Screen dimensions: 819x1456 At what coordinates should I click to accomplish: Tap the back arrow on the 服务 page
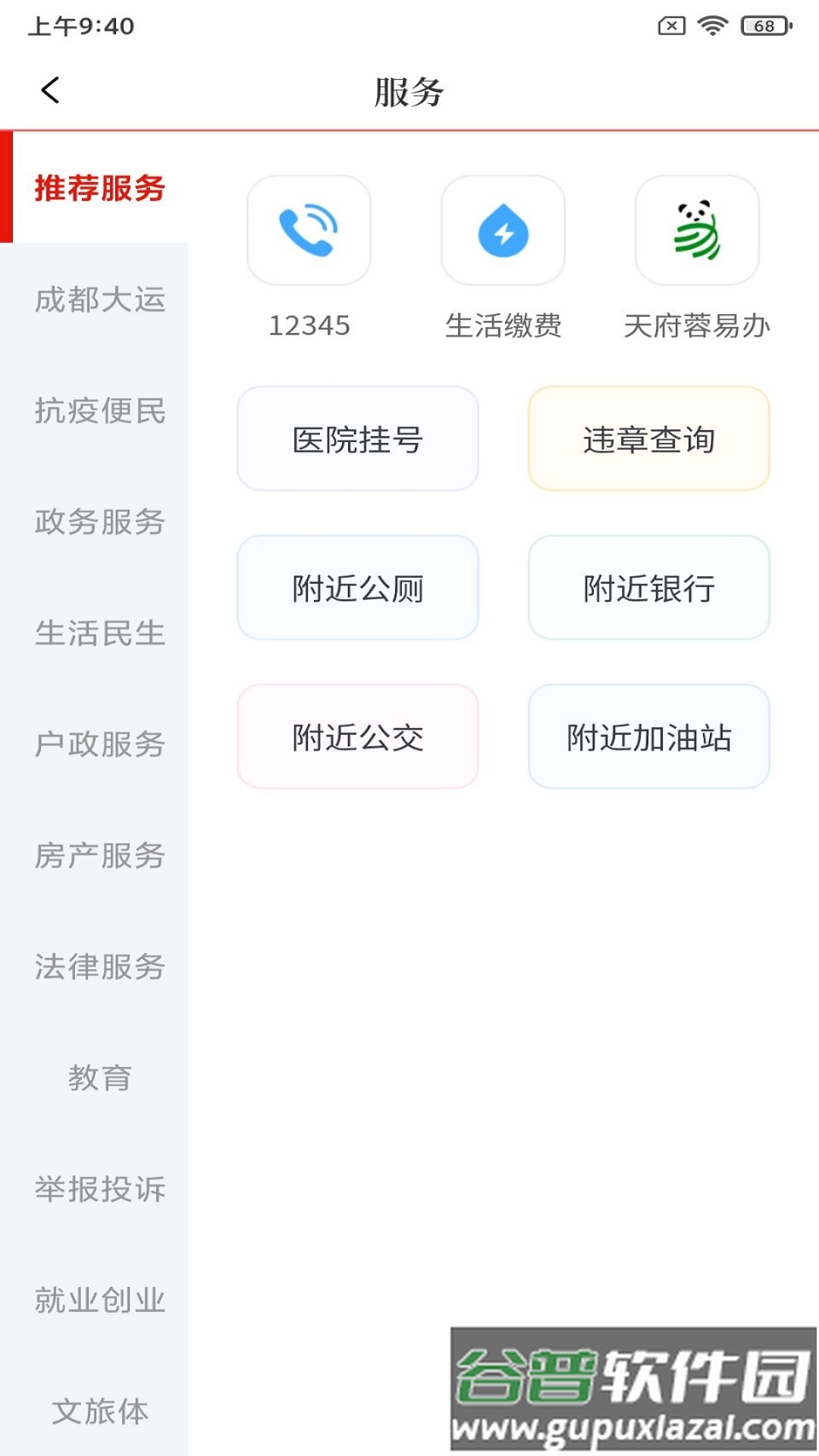50,91
